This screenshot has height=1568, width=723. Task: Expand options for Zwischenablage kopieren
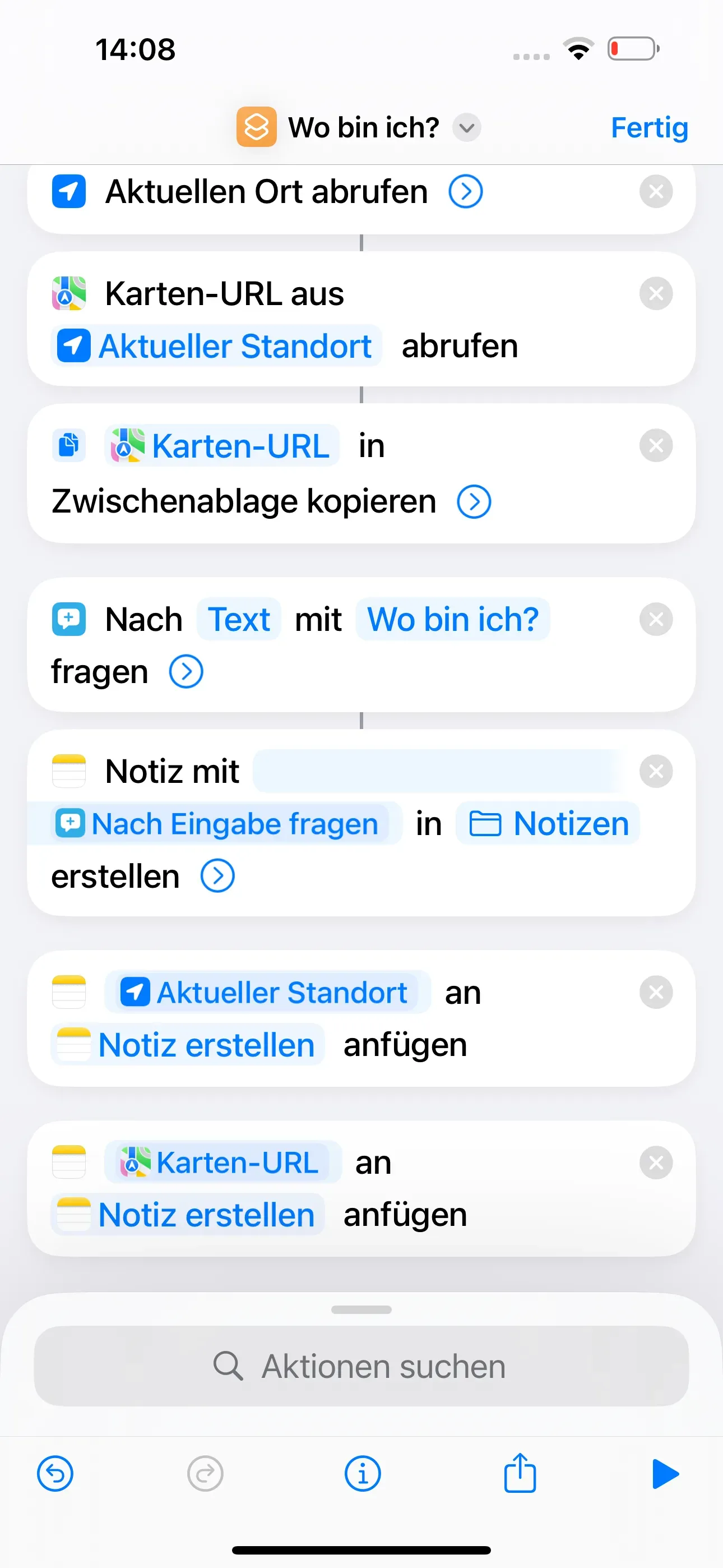tap(474, 501)
